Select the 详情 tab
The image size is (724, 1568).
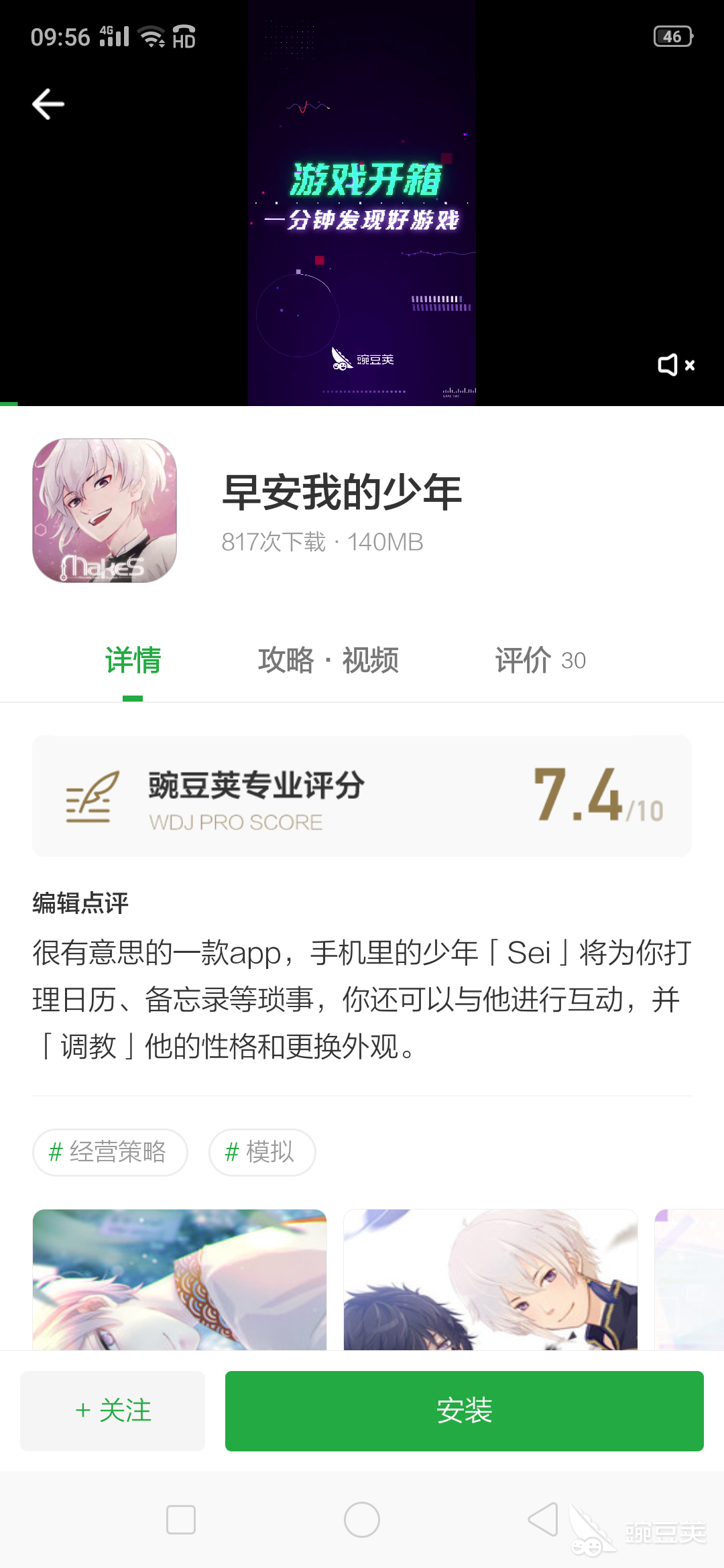click(x=132, y=660)
